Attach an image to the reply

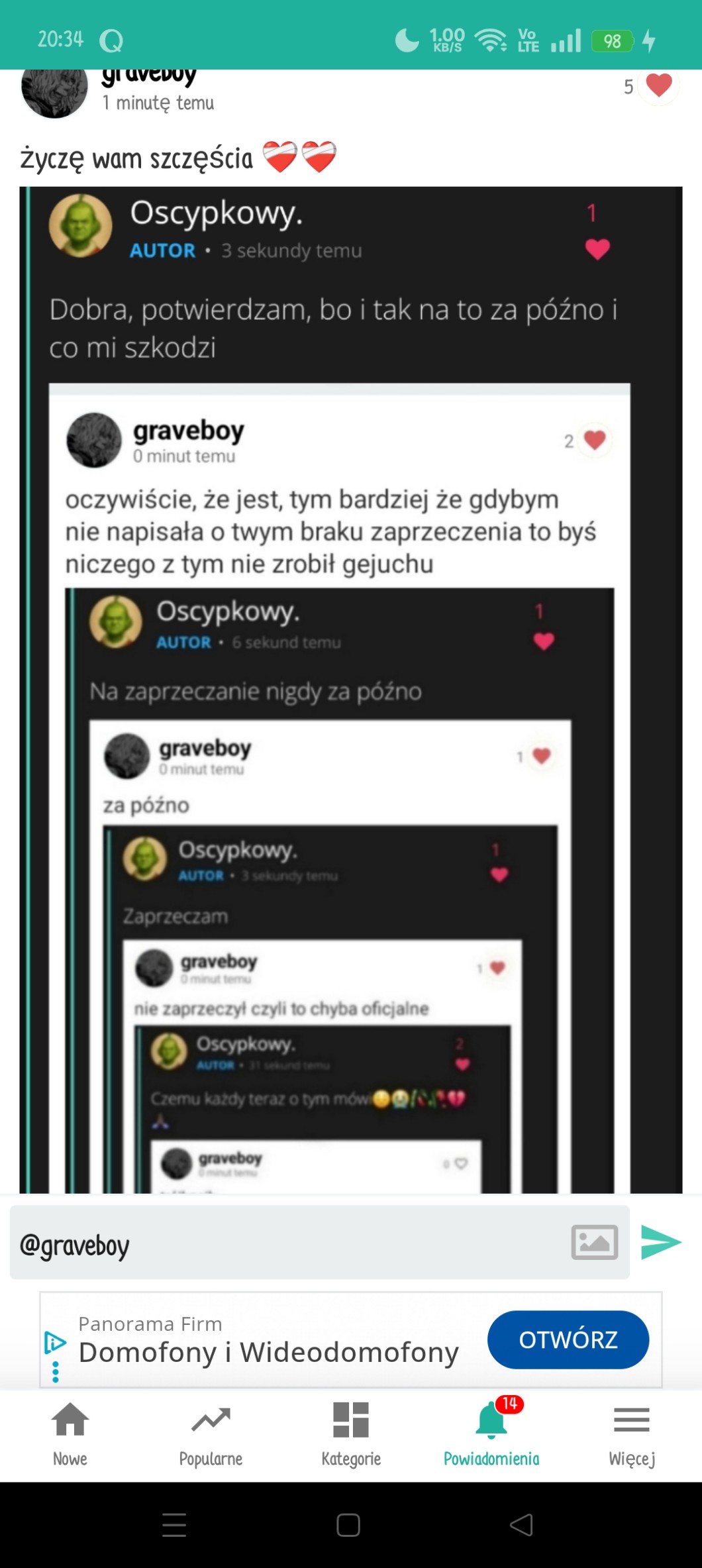pos(594,1243)
